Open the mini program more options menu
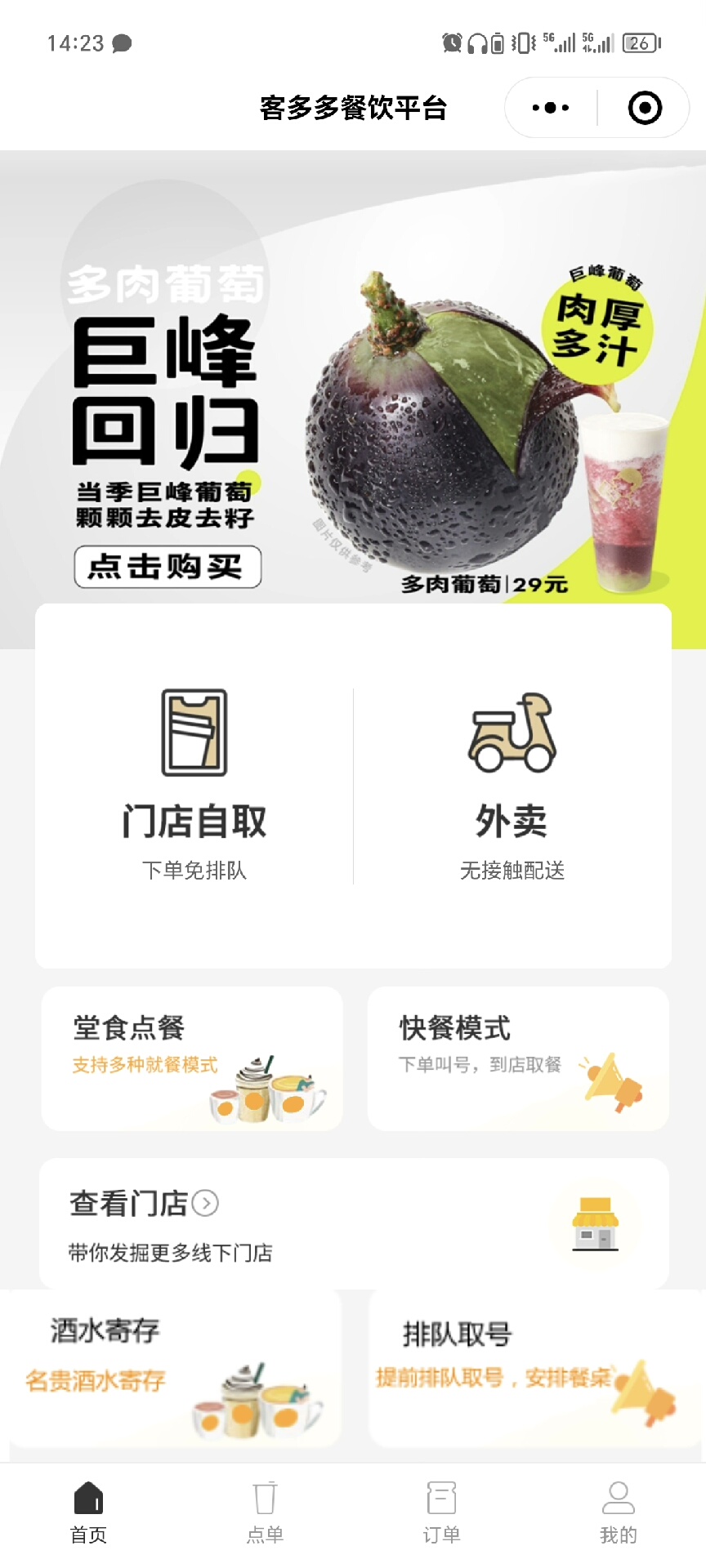 [551, 108]
